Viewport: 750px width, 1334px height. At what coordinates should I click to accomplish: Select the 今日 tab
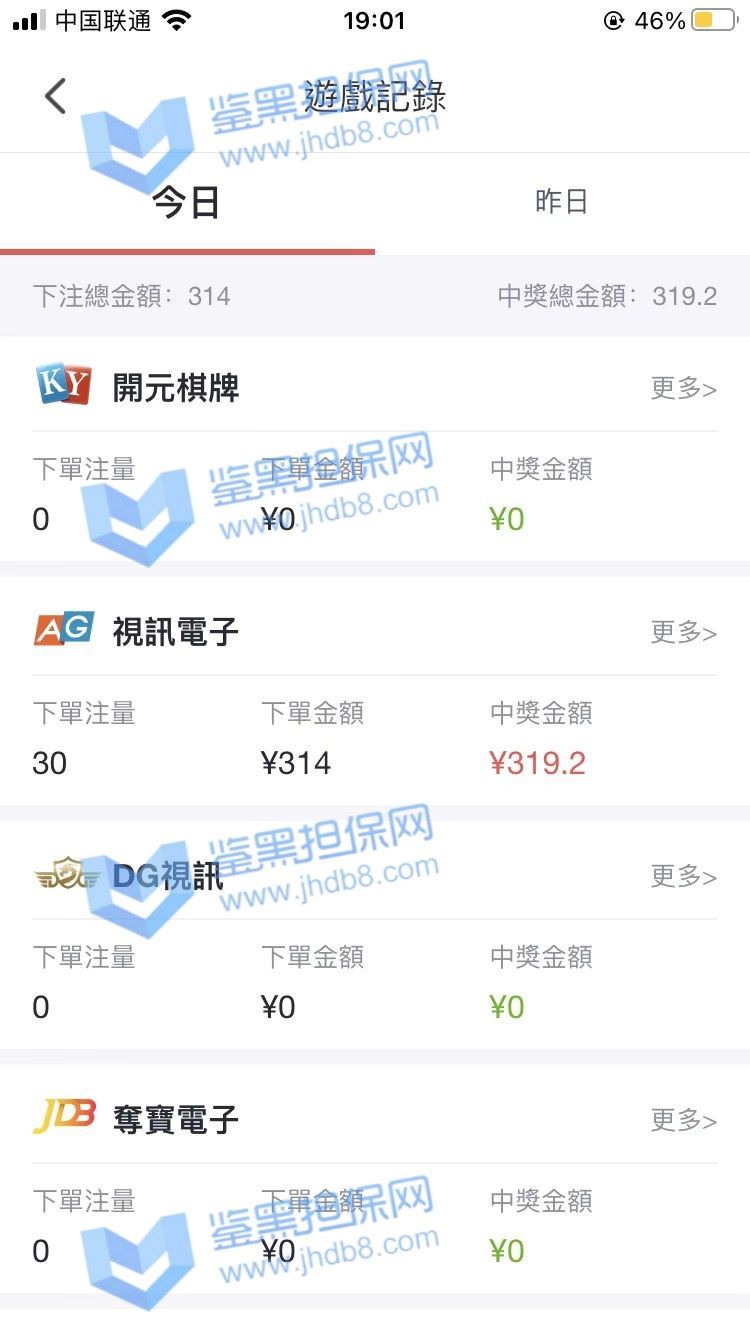click(x=186, y=202)
